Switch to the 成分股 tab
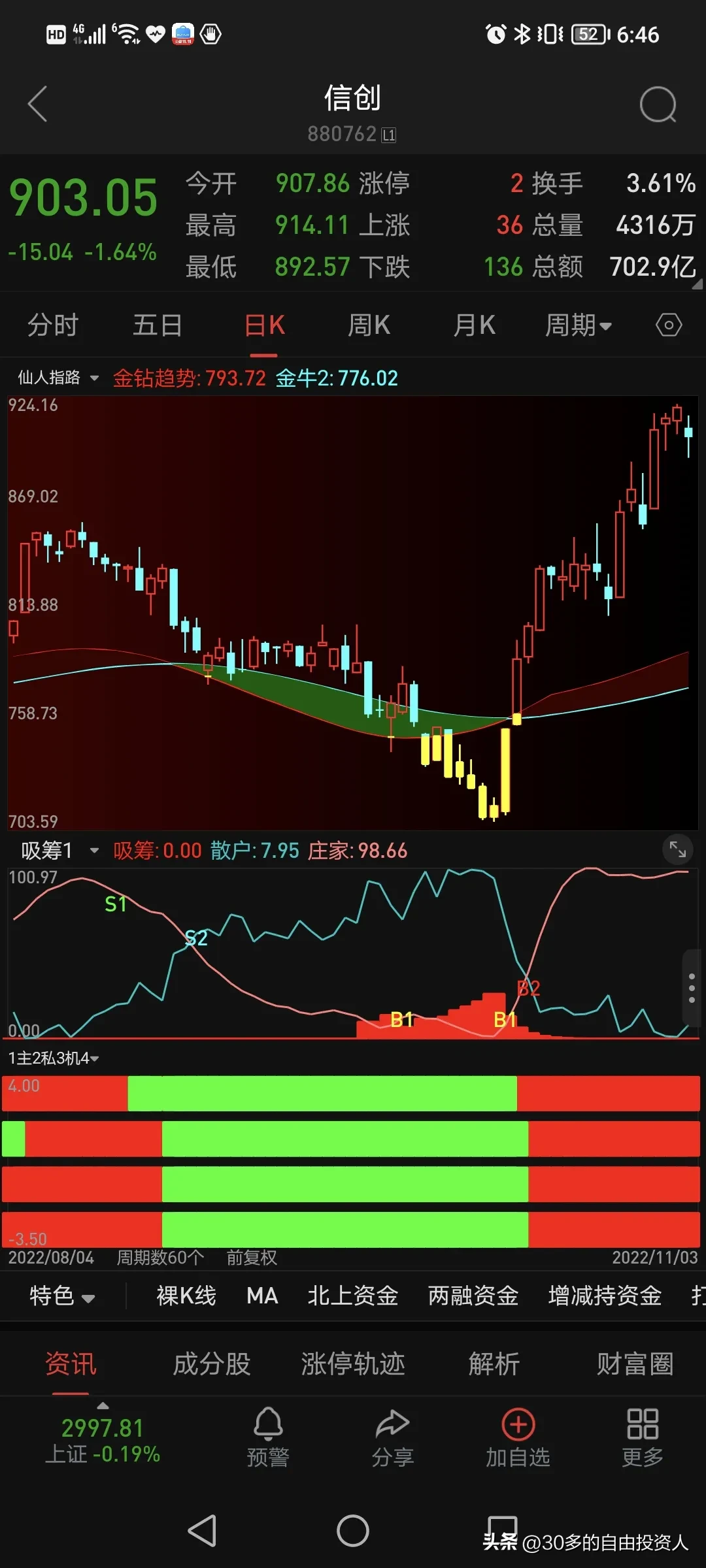The image size is (706, 1568). click(212, 1364)
